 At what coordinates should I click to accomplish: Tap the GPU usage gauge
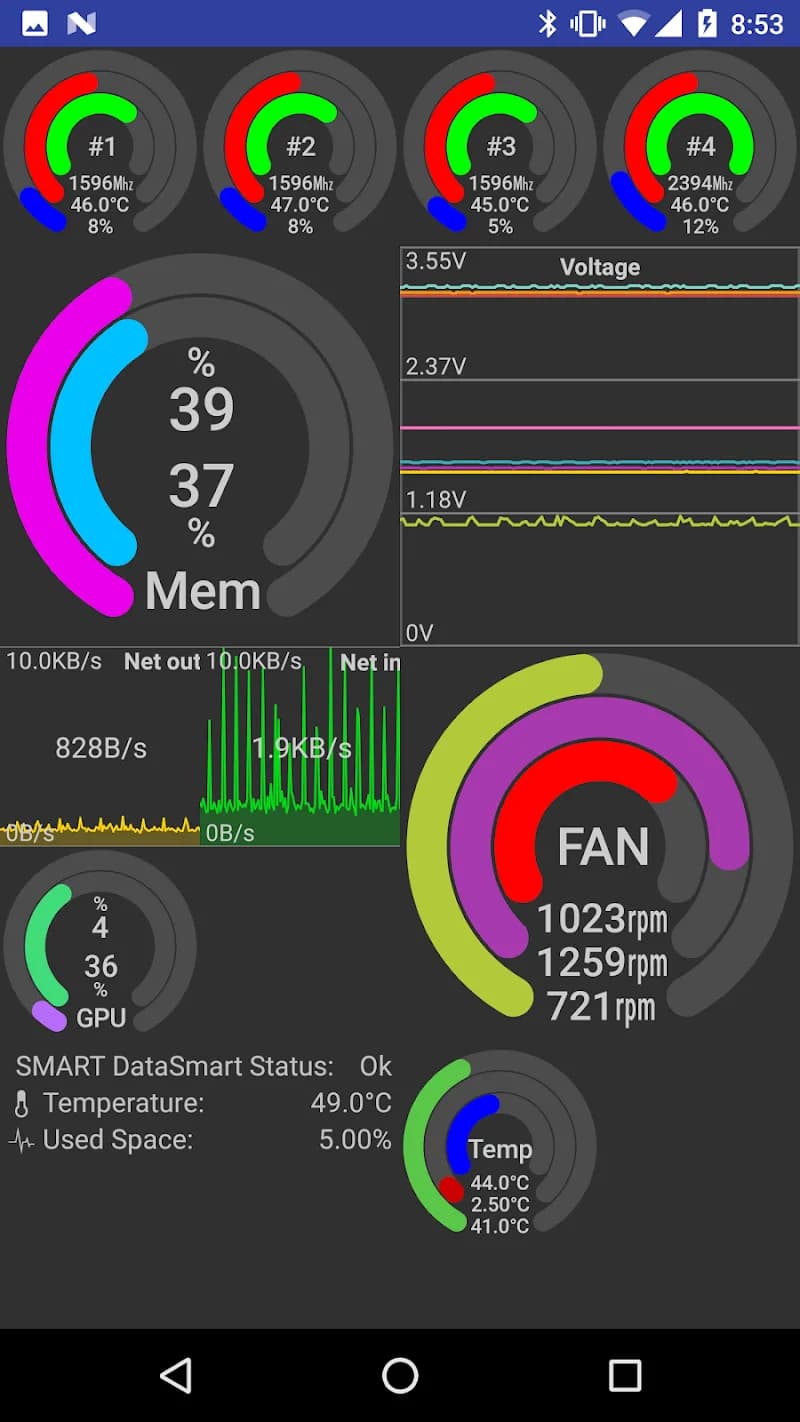point(100,950)
